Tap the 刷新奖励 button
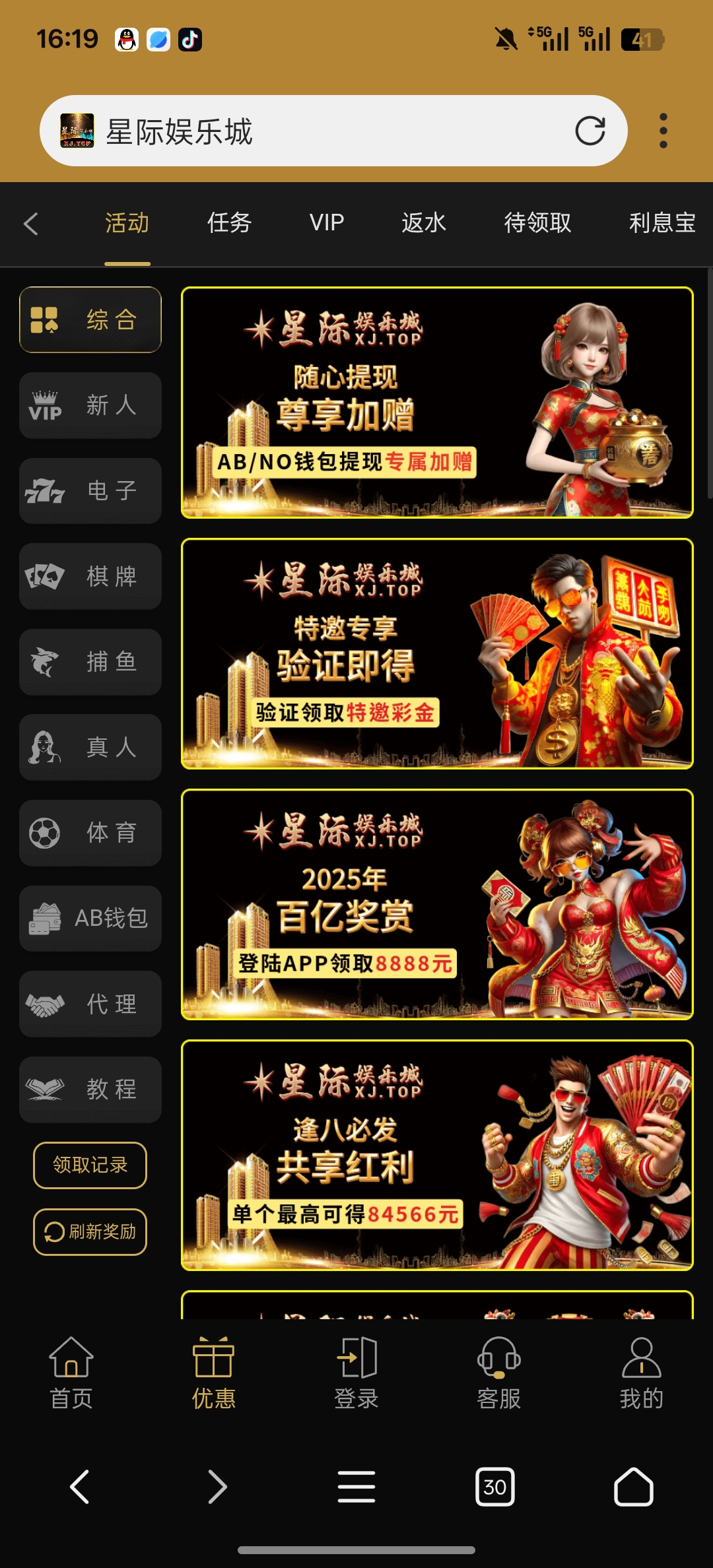The height and width of the screenshot is (1568, 713). pyautogui.click(x=90, y=1231)
